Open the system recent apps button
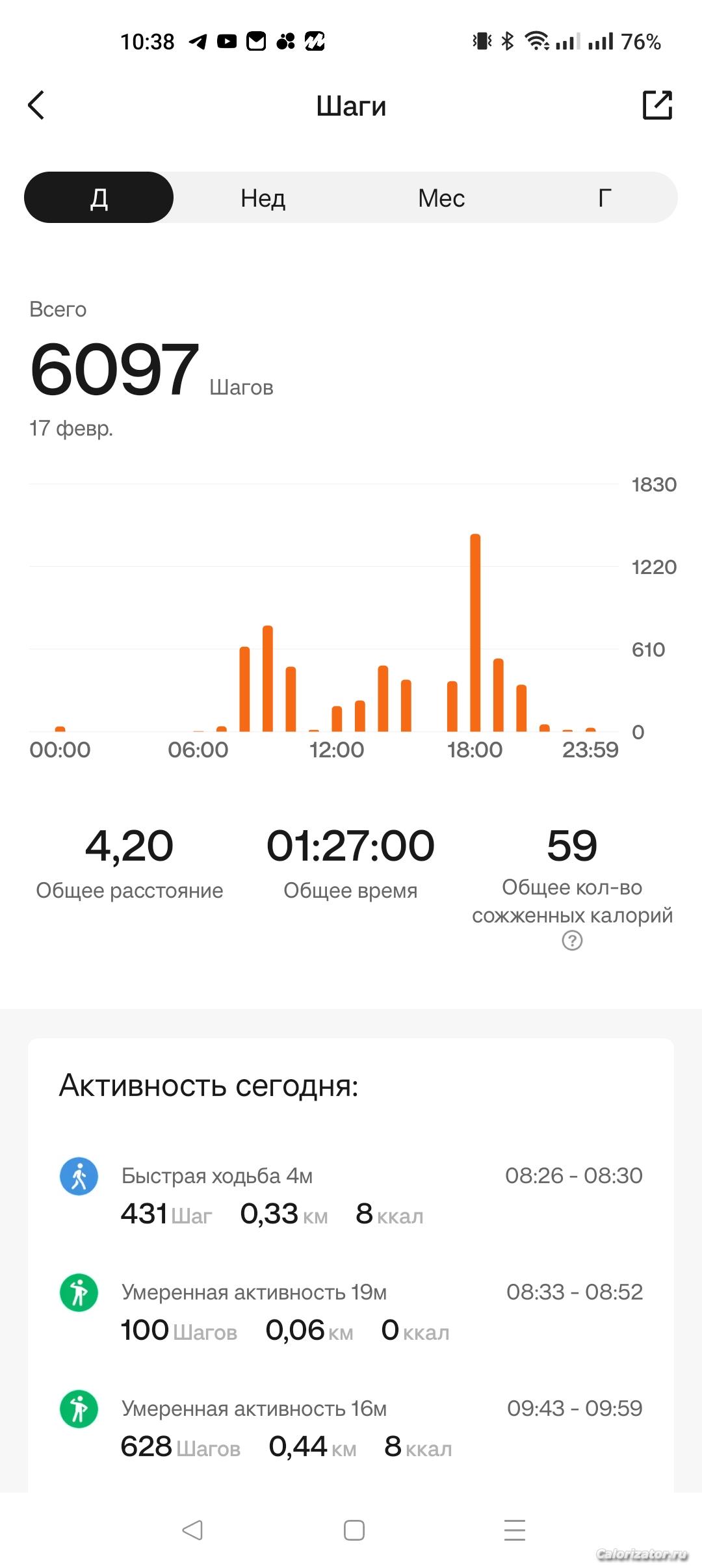The height and width of the screenshot is (1568, 702). [x=514, y=1530]
